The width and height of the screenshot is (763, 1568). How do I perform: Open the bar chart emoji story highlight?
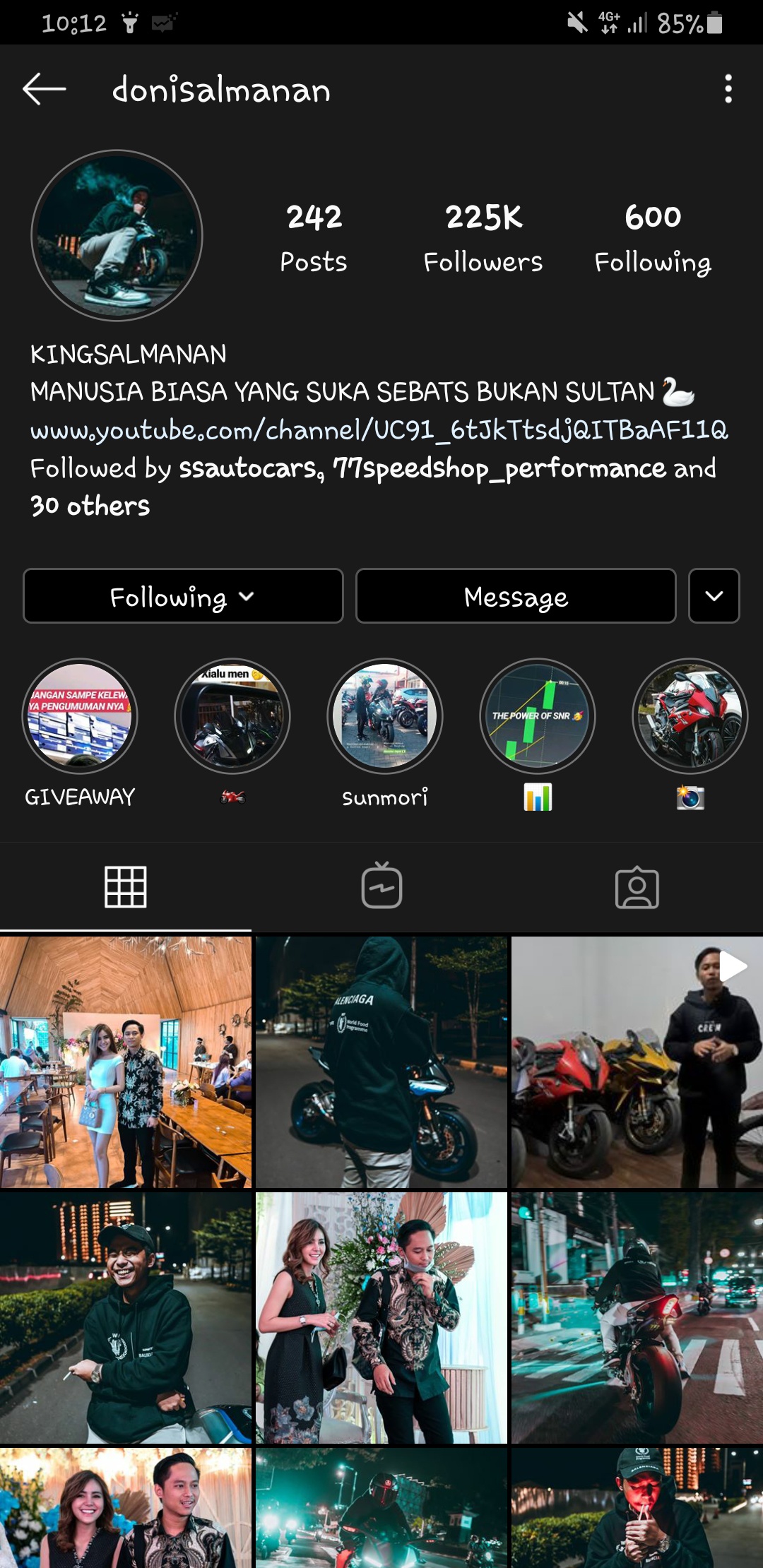538,716
